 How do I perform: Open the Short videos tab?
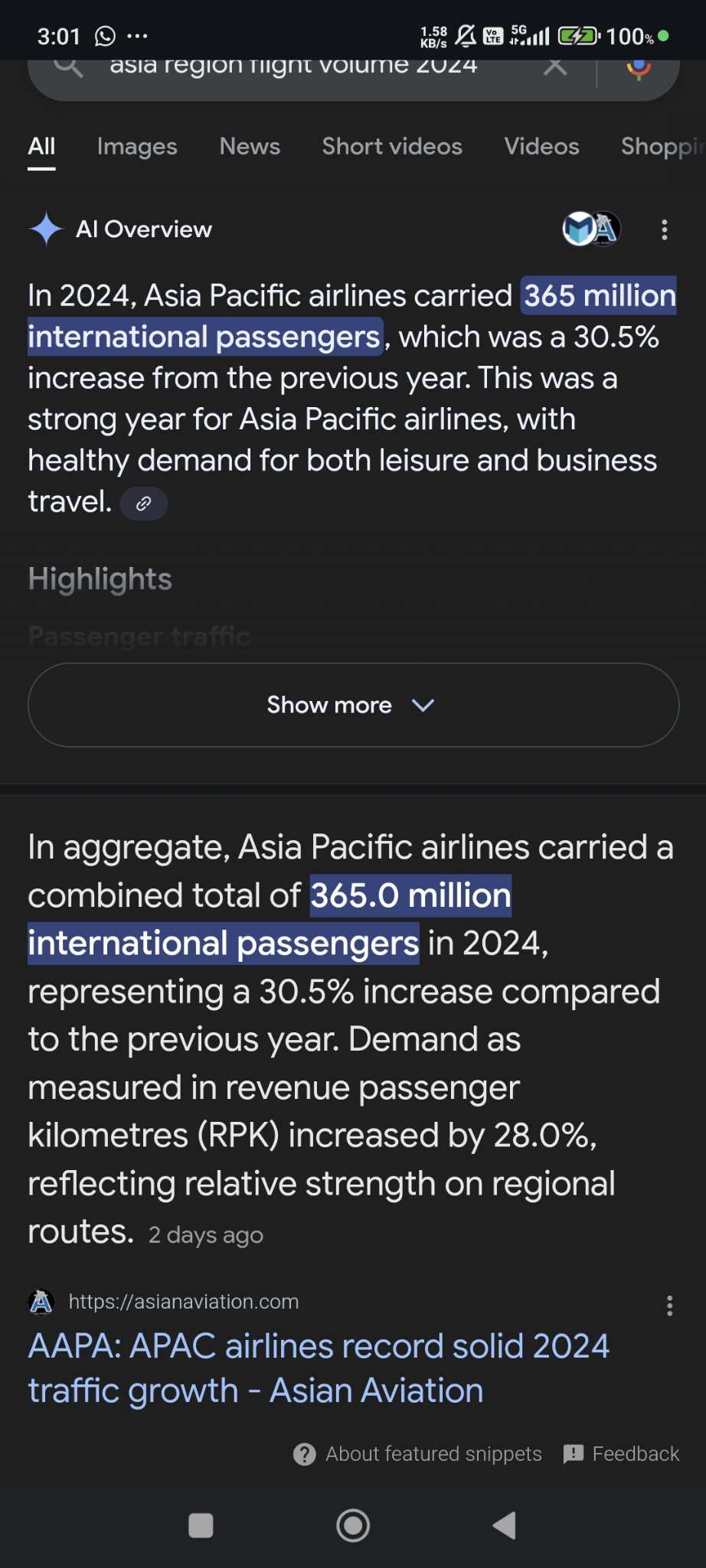392,146
